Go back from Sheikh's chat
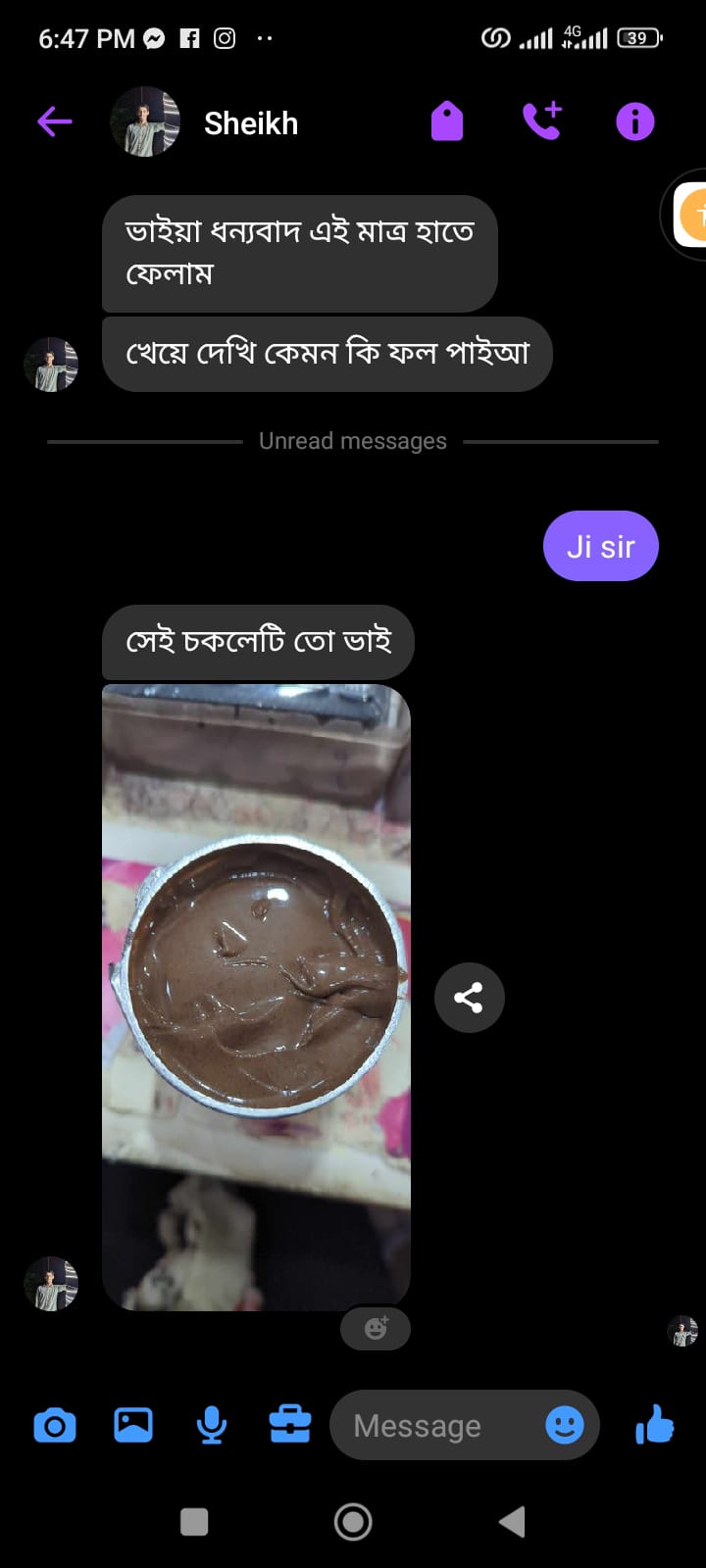This screenshot has height=1568, width=706. tap(55, 122)
